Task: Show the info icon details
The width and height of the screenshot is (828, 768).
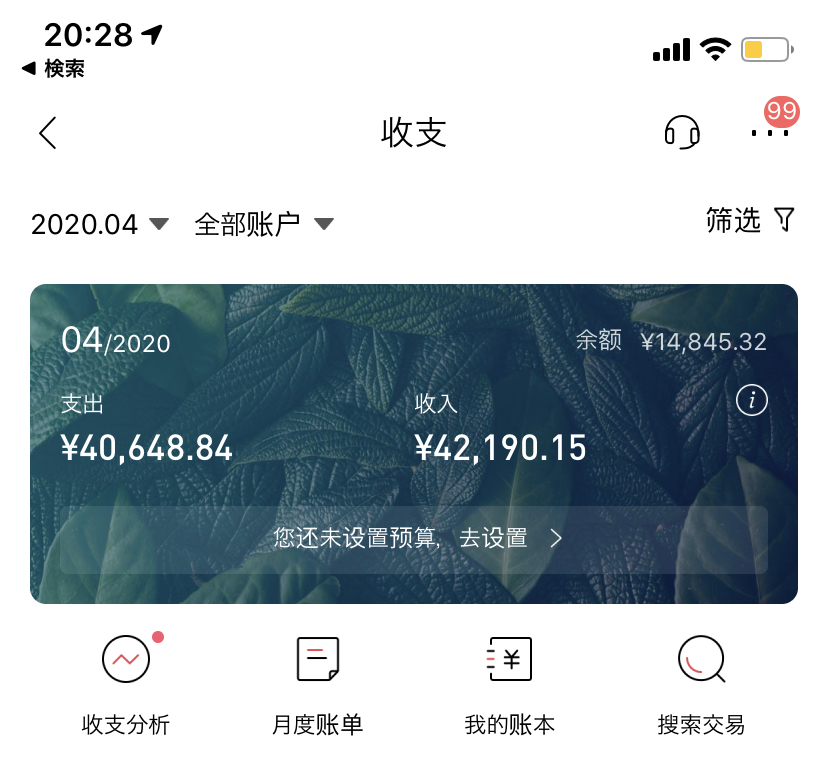Action: click(x=751, y=401)
